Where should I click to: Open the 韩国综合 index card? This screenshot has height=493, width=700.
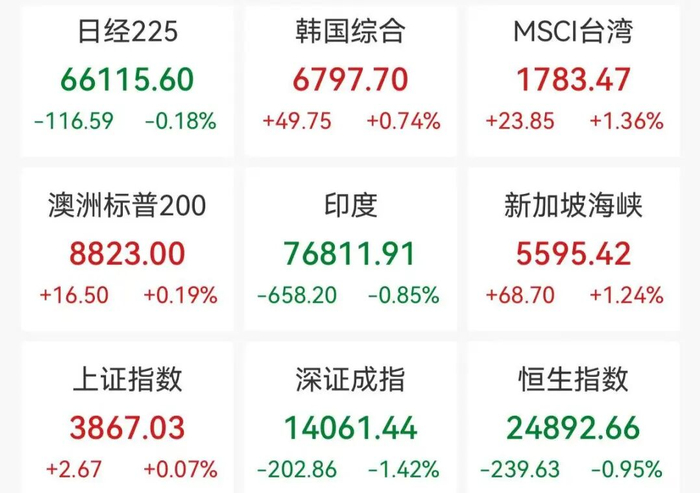pyautogui.click(x=350, y=81)
